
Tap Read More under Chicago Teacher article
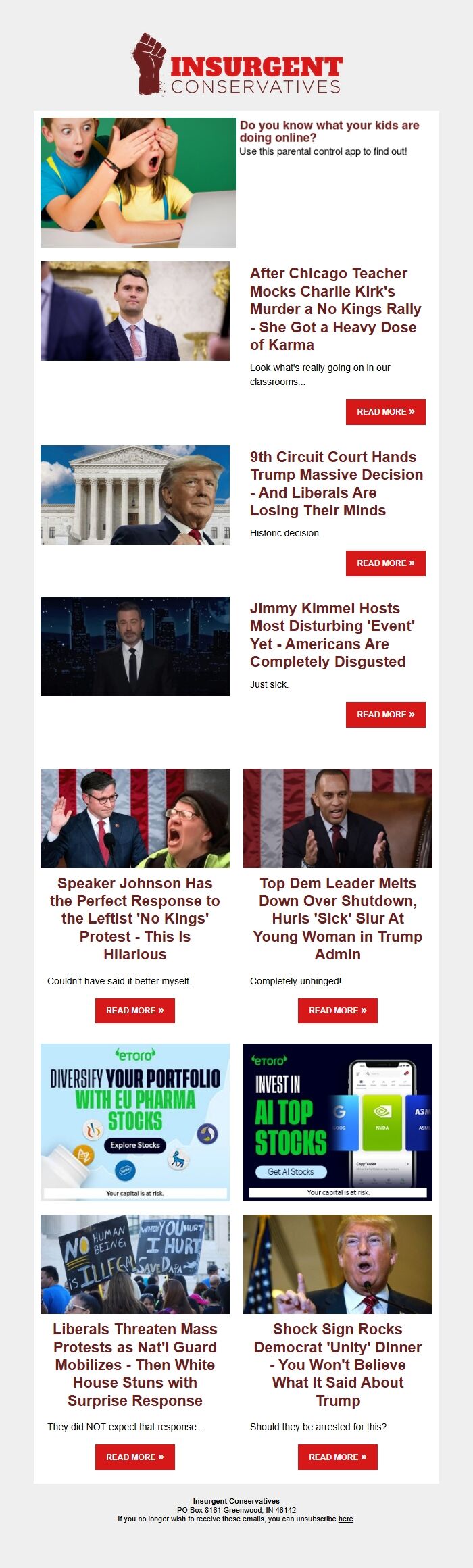click(385, 411)
